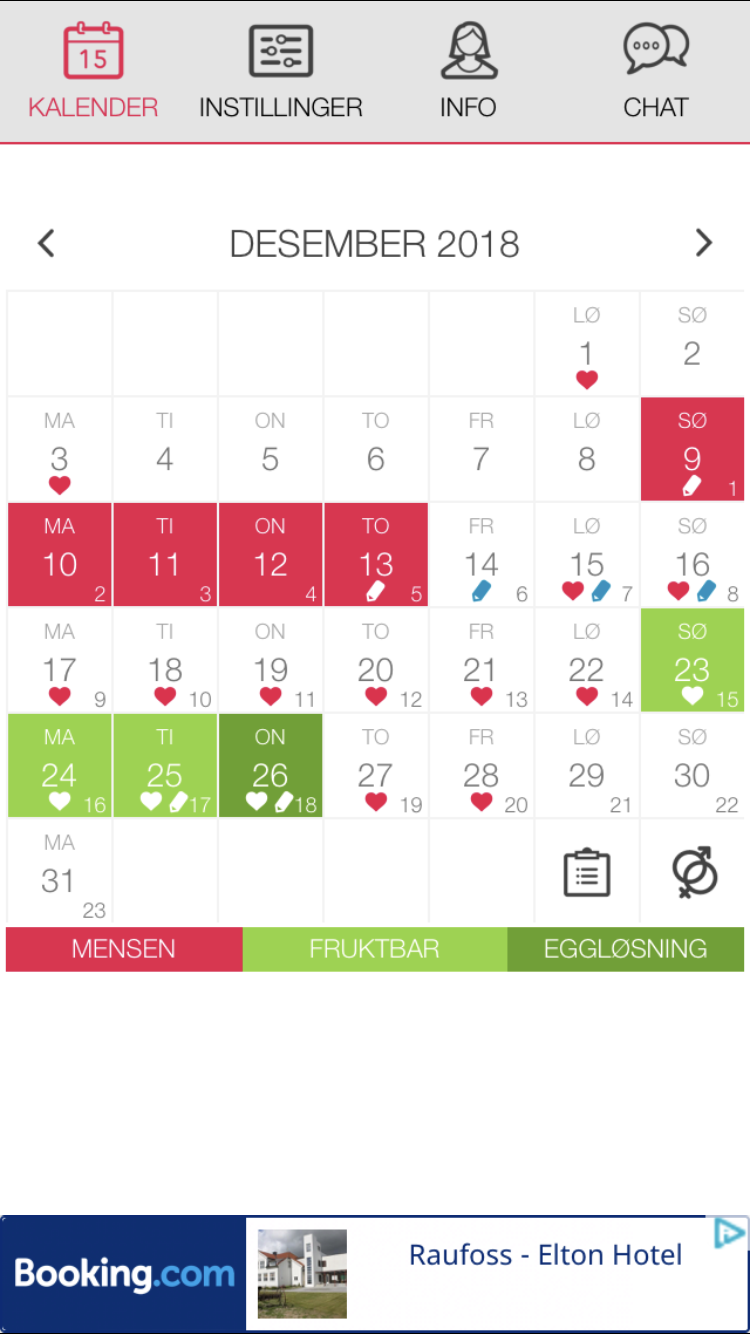Select Tuesday December 25
Viewport: 750px width, 1334px height.
(165, 766)
